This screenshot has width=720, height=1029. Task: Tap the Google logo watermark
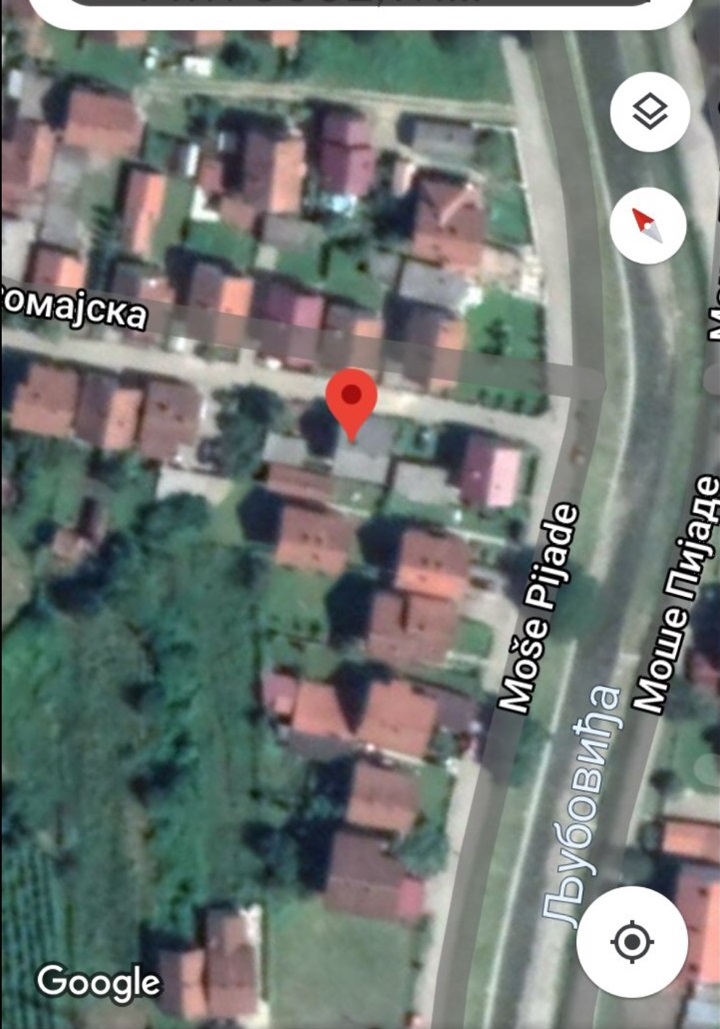coord(100,981)
